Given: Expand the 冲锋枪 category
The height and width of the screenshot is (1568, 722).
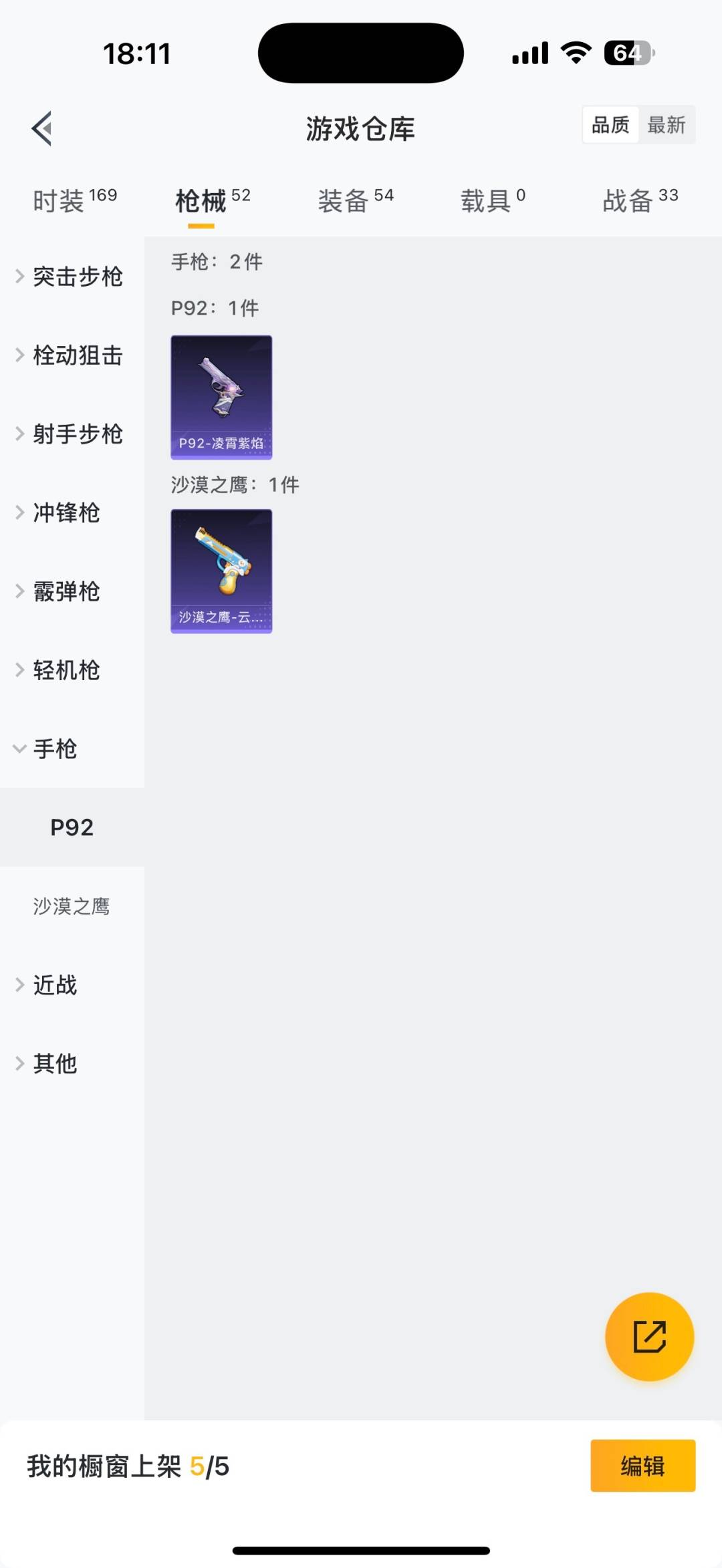Looking at the screenshot, I should tap(60, 513).
